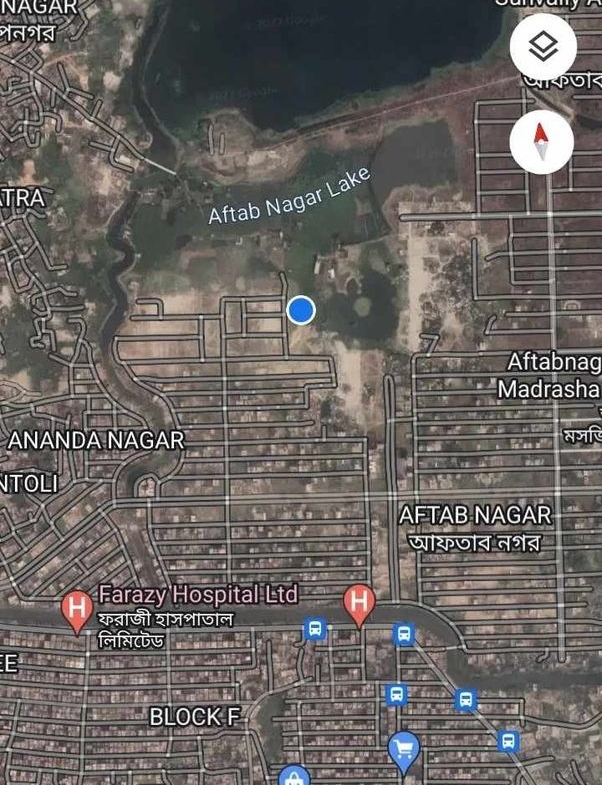Tap the compass to reset north
The height and width of the screenshot is (785, 602).
click(541, 141)
